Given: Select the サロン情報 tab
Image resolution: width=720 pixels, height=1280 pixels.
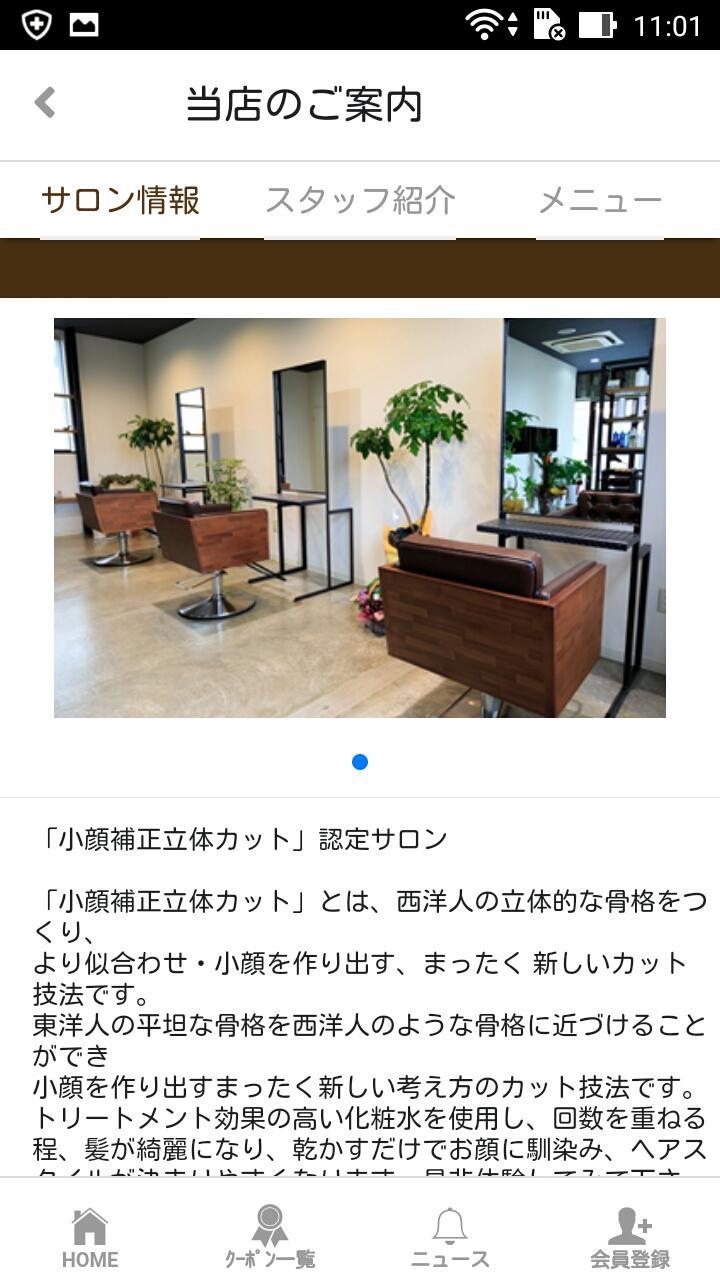Looking at the screenshot, I should pos(119,200).
